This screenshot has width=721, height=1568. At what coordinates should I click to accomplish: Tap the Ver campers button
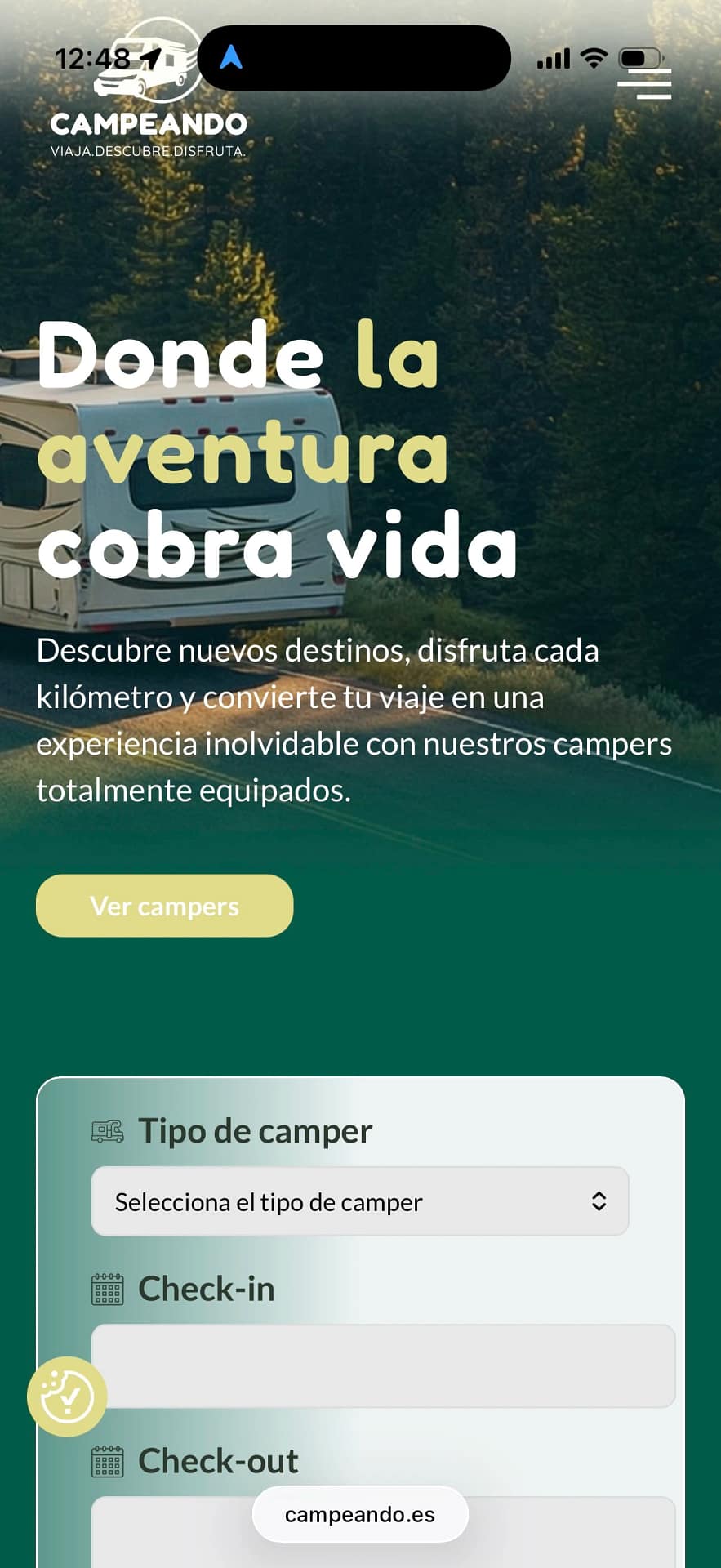164,906
